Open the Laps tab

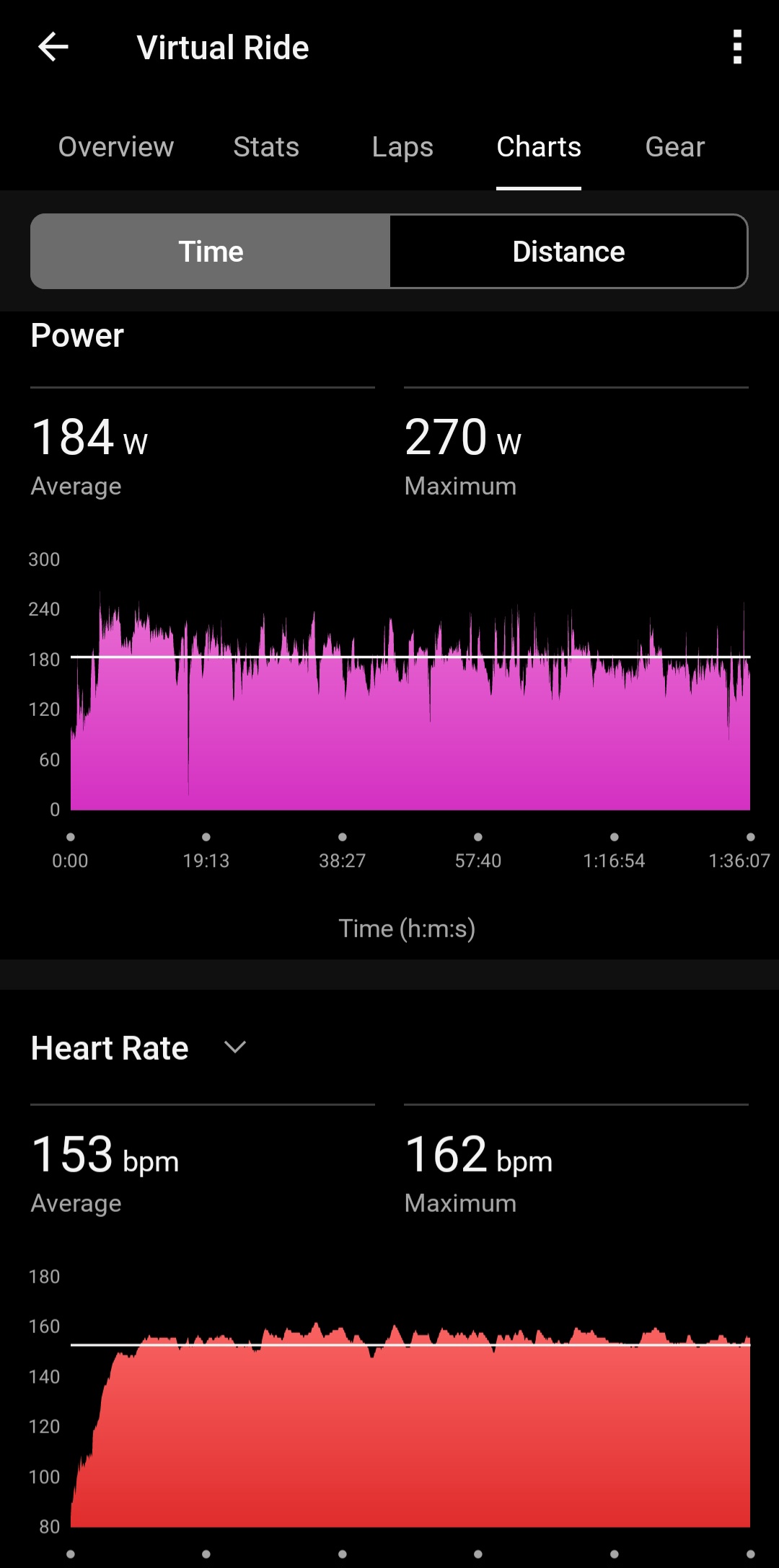click(402, 147)
